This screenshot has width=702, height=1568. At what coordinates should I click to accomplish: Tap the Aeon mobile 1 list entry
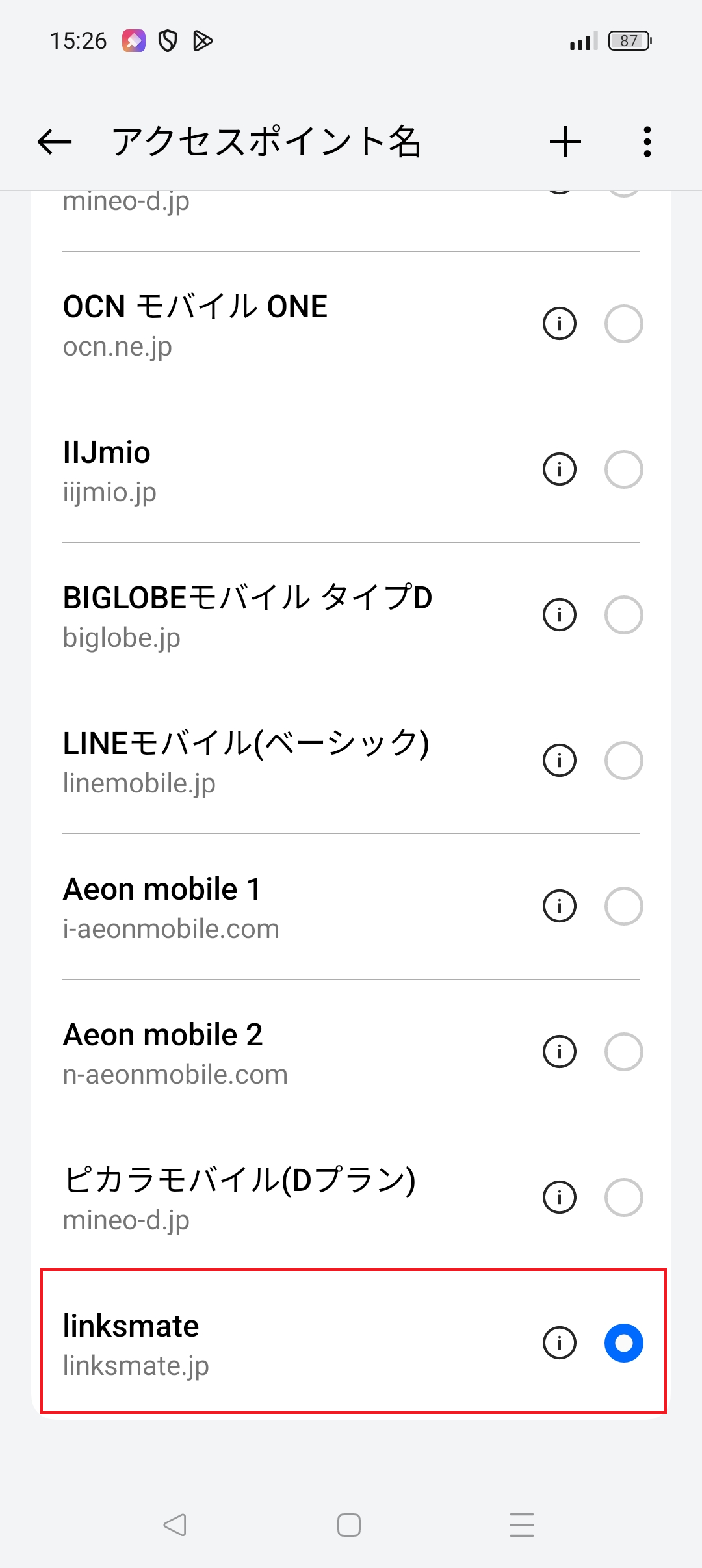click(x=260, y=906)
